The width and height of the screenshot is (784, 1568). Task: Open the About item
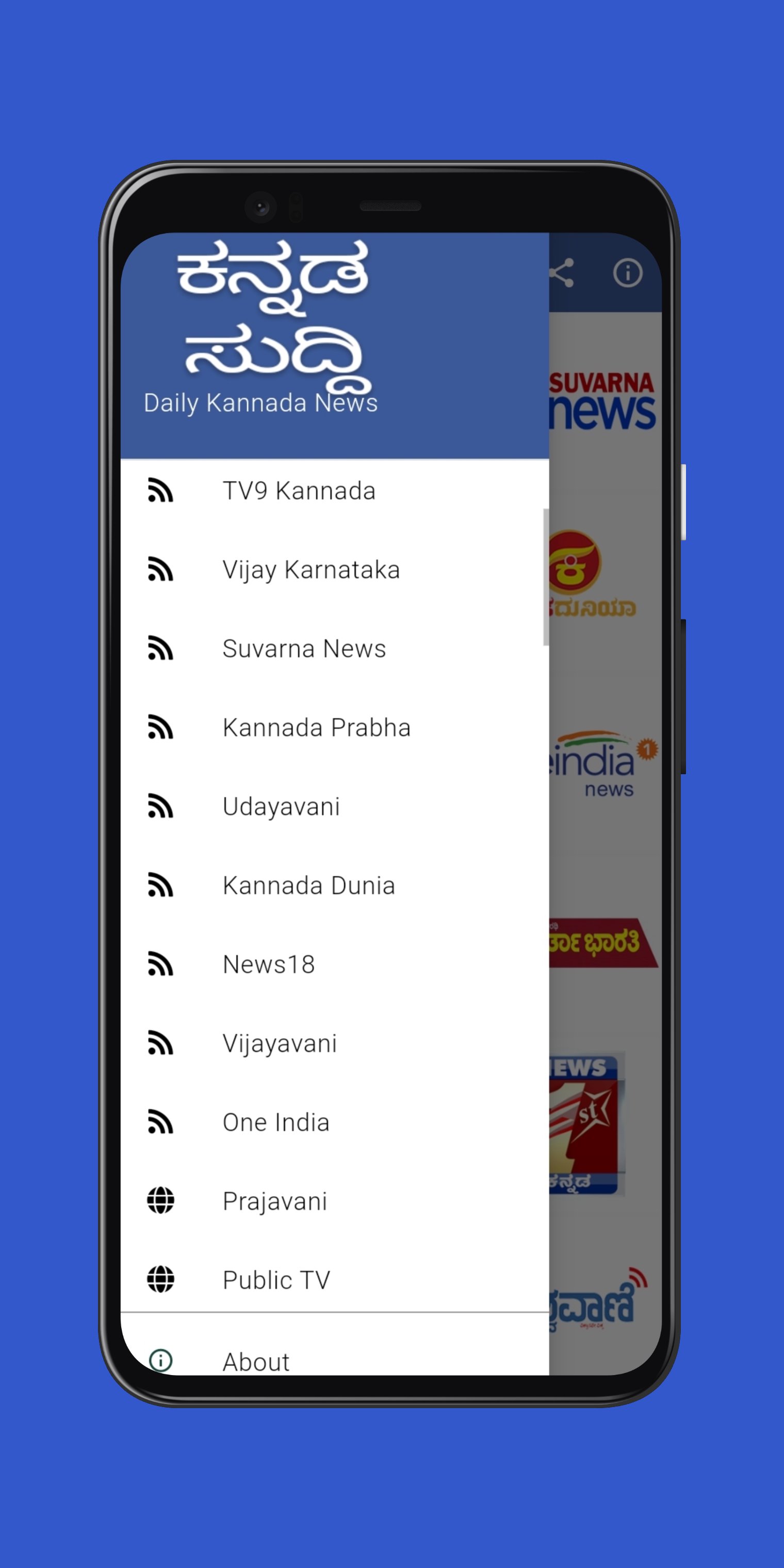pos(256,1361)
